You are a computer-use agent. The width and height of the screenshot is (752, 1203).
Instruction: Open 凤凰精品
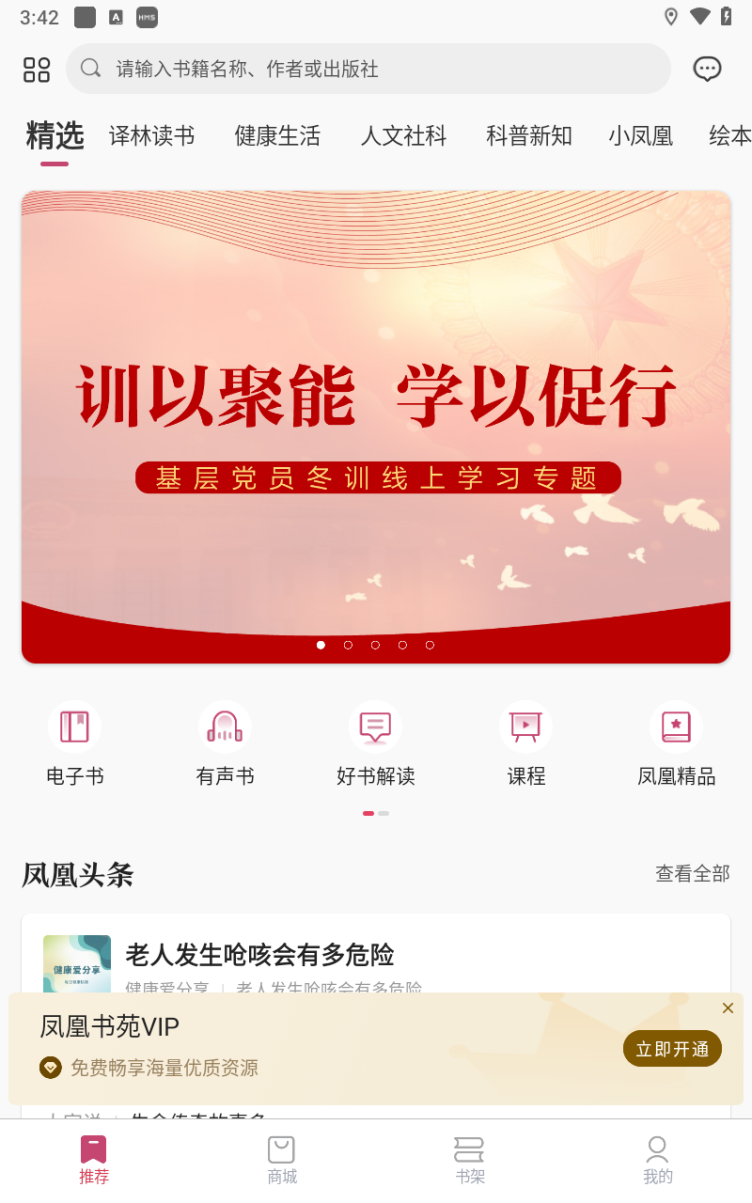676,745
